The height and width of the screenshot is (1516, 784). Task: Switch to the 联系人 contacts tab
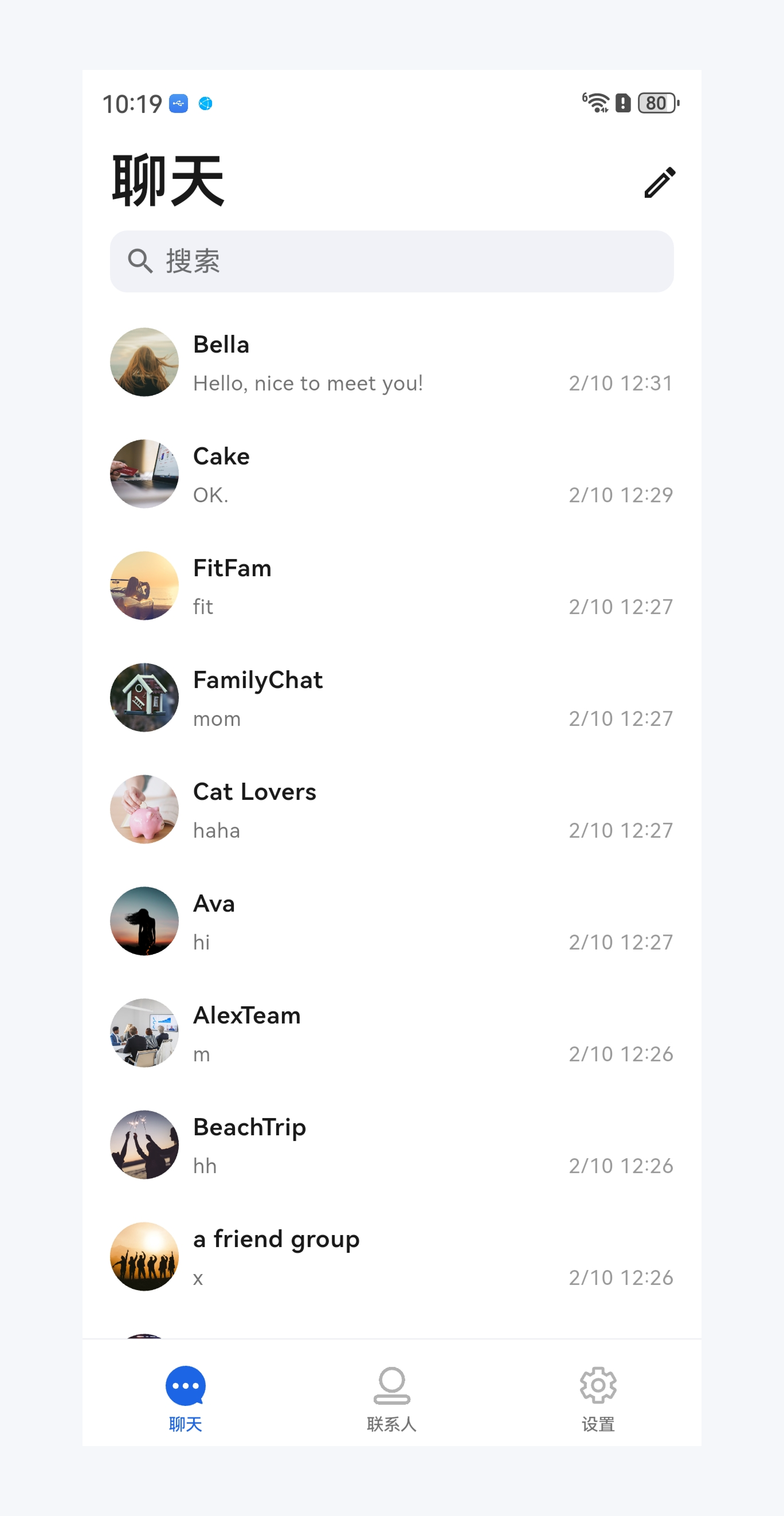click(392, 1398)
